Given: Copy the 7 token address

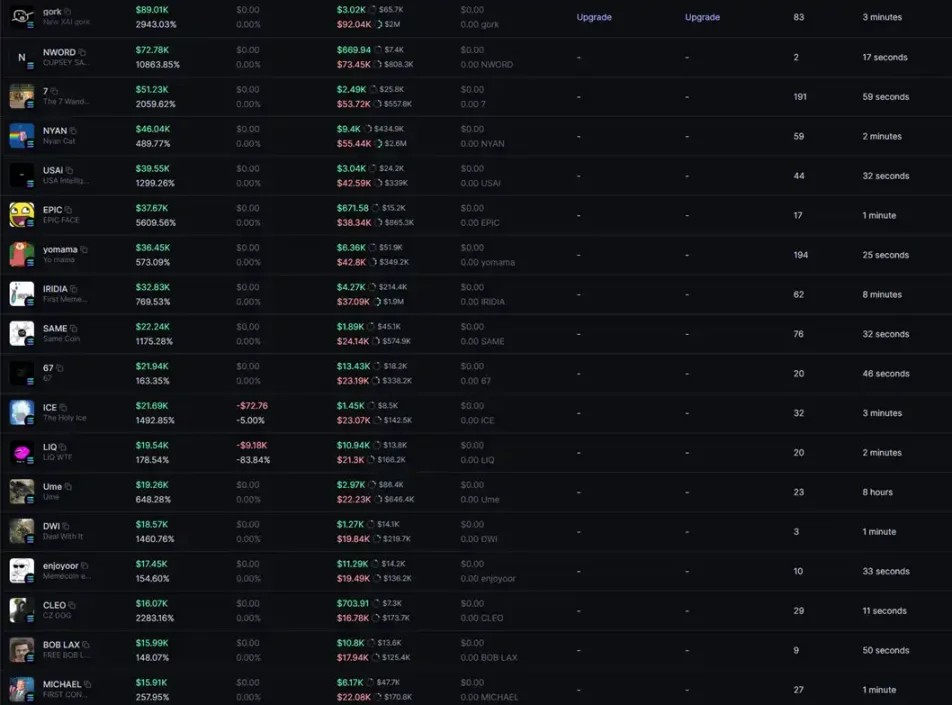Looking at the screenshot, I should pos(54,91).
